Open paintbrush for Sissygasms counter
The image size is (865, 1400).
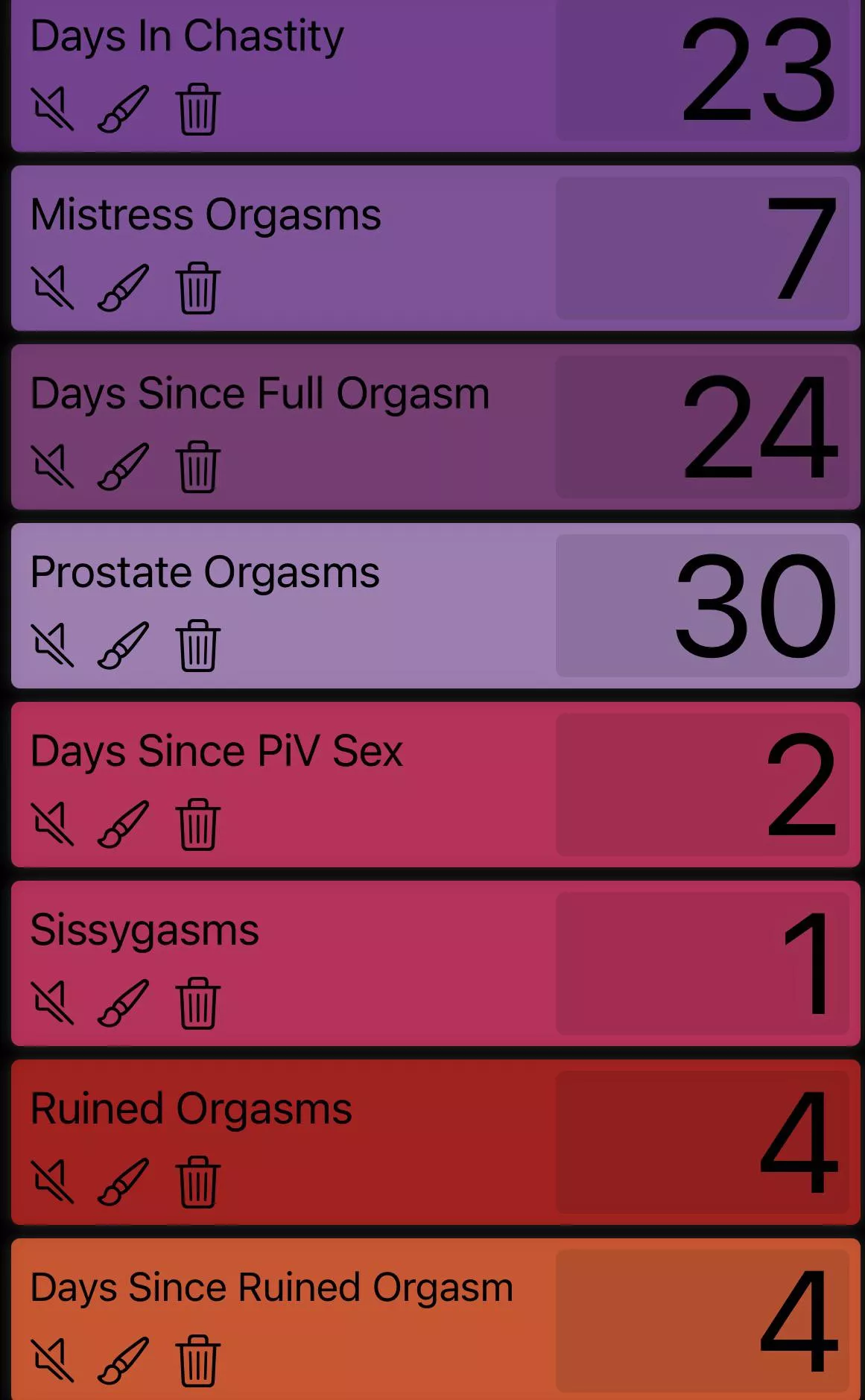[x=123, y=1003]
